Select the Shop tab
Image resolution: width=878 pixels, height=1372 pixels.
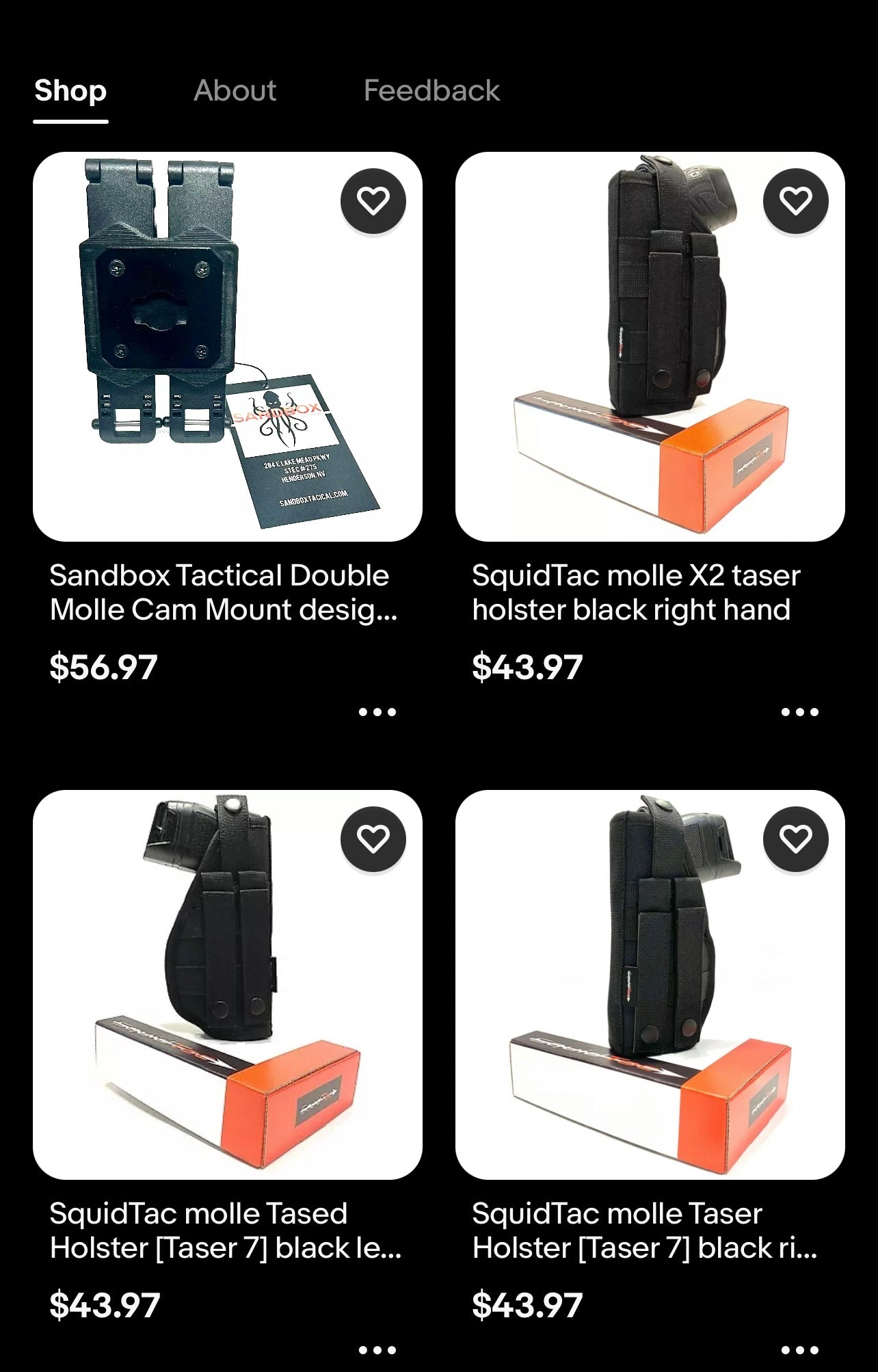[x=70, y=90]
